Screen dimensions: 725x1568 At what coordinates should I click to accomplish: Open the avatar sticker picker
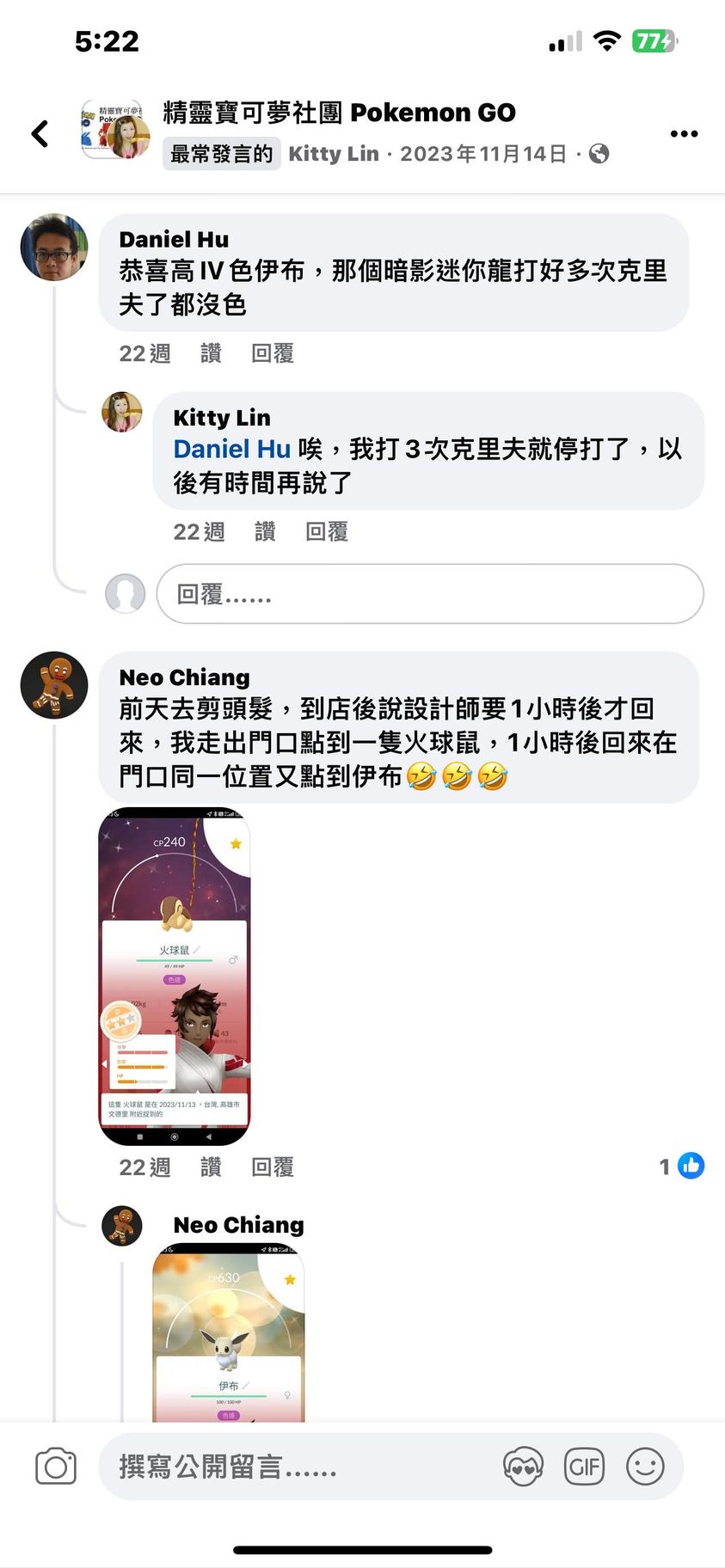(523, 1467)
